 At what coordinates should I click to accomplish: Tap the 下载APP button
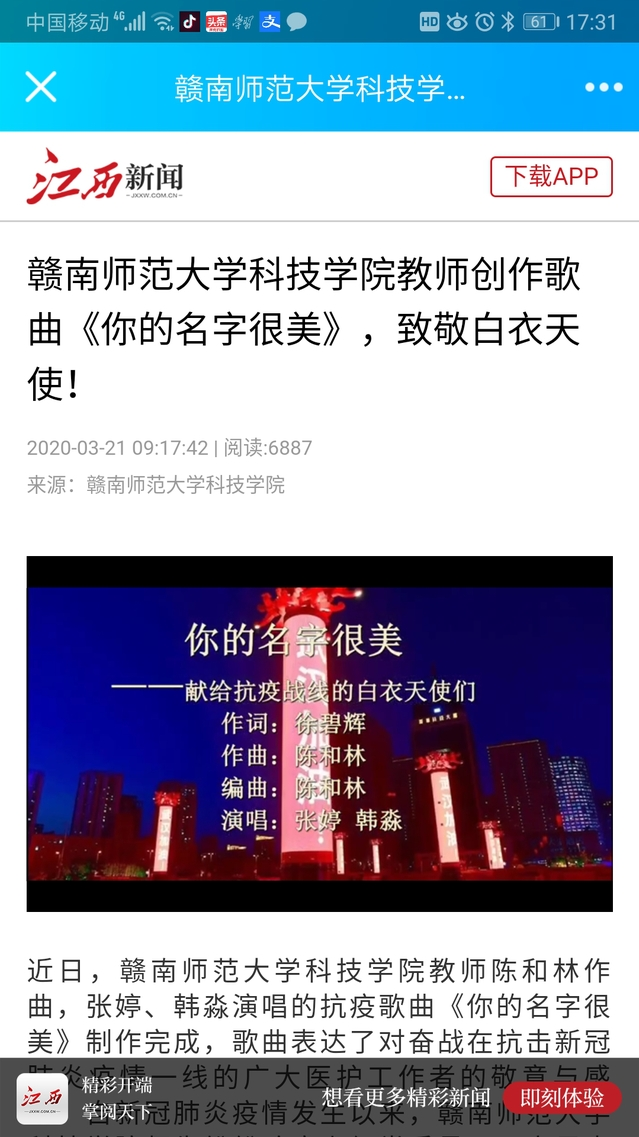(551, 177)
